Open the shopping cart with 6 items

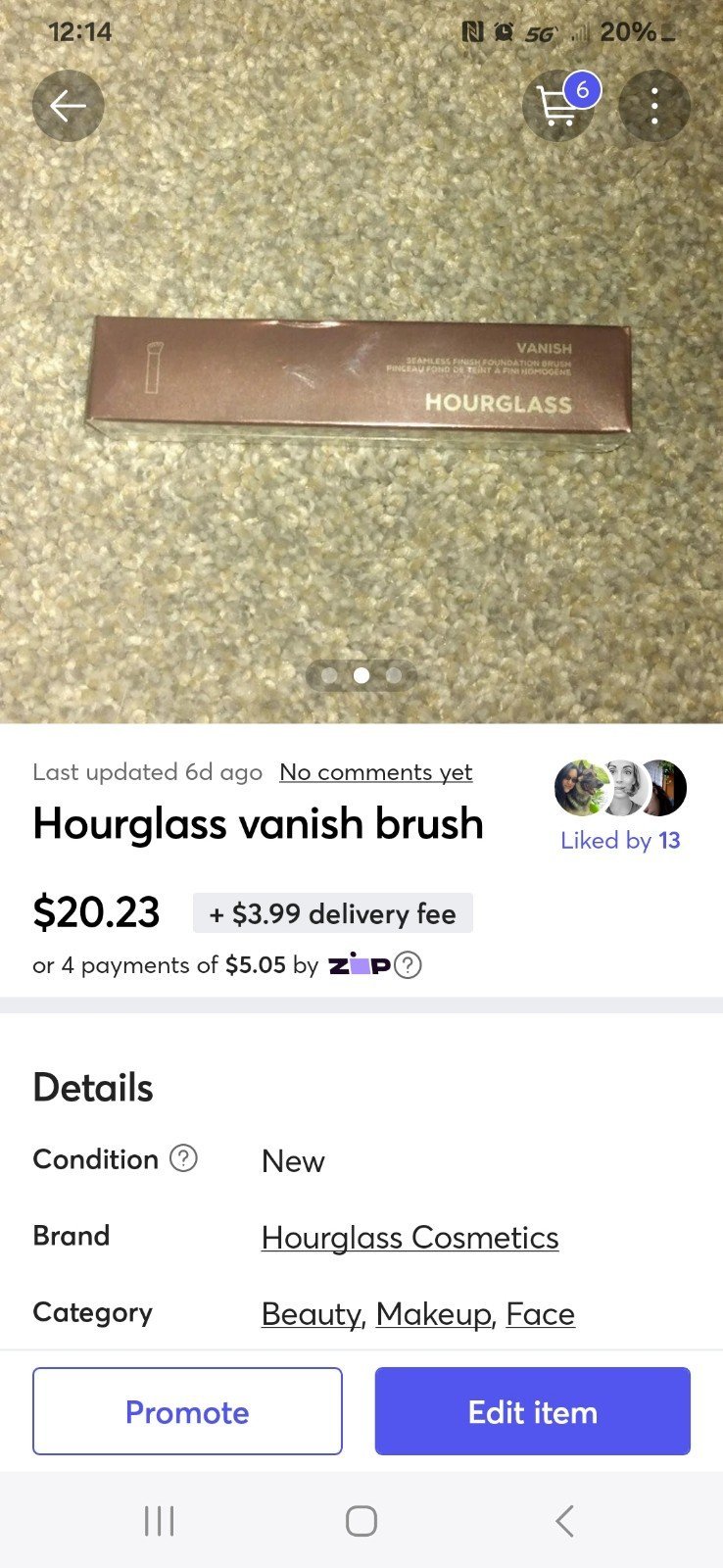click(x=560, y=106)
